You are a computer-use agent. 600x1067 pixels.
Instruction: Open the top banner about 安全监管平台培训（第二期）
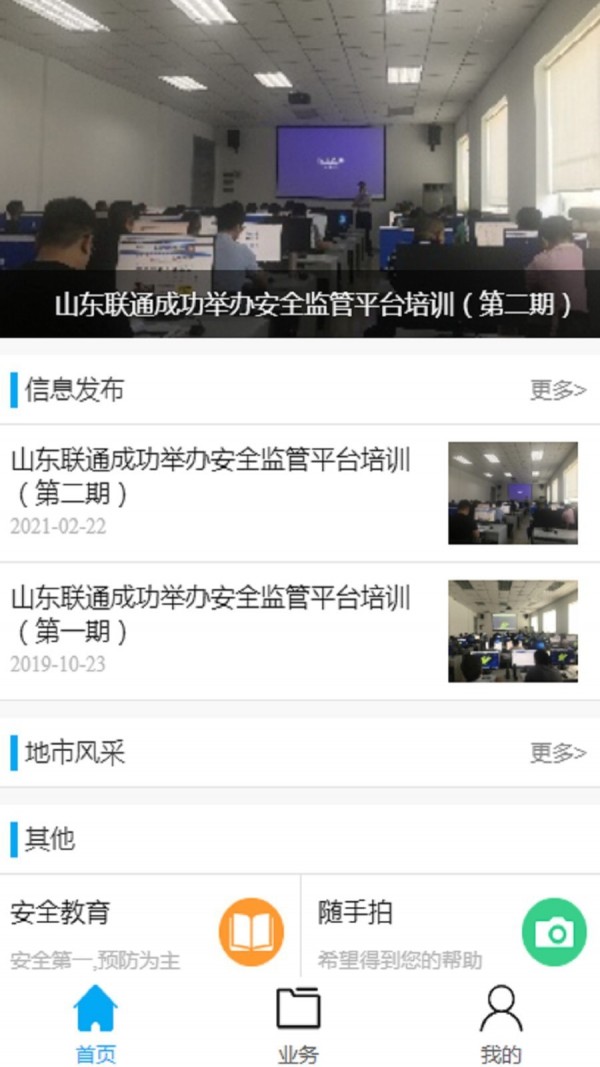pyautogui.click(x=300, y=170)
